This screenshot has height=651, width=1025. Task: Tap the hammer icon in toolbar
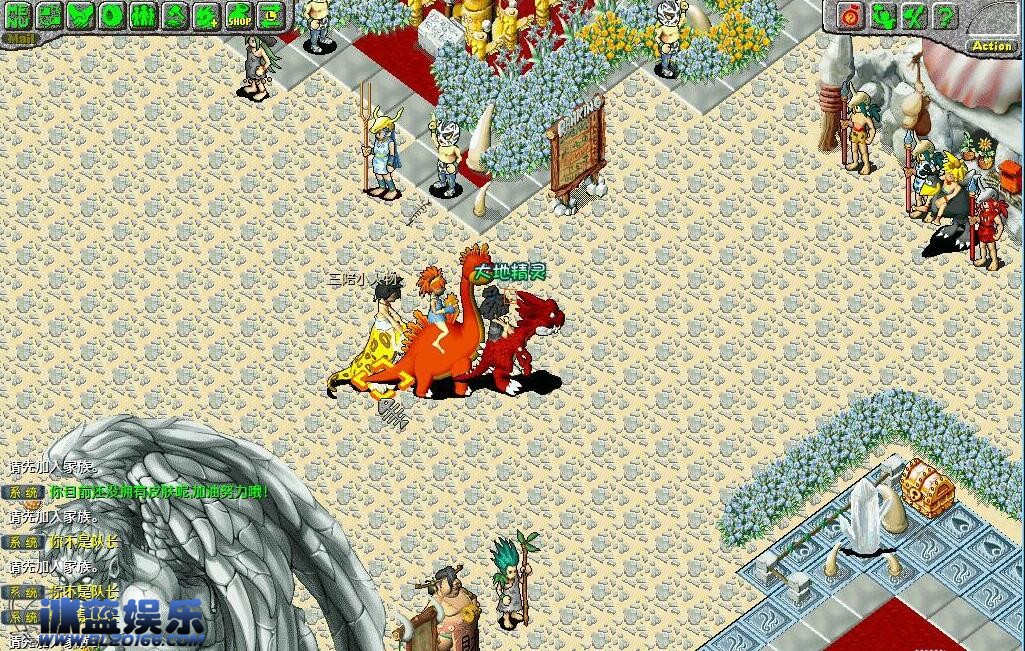(176, 15)
